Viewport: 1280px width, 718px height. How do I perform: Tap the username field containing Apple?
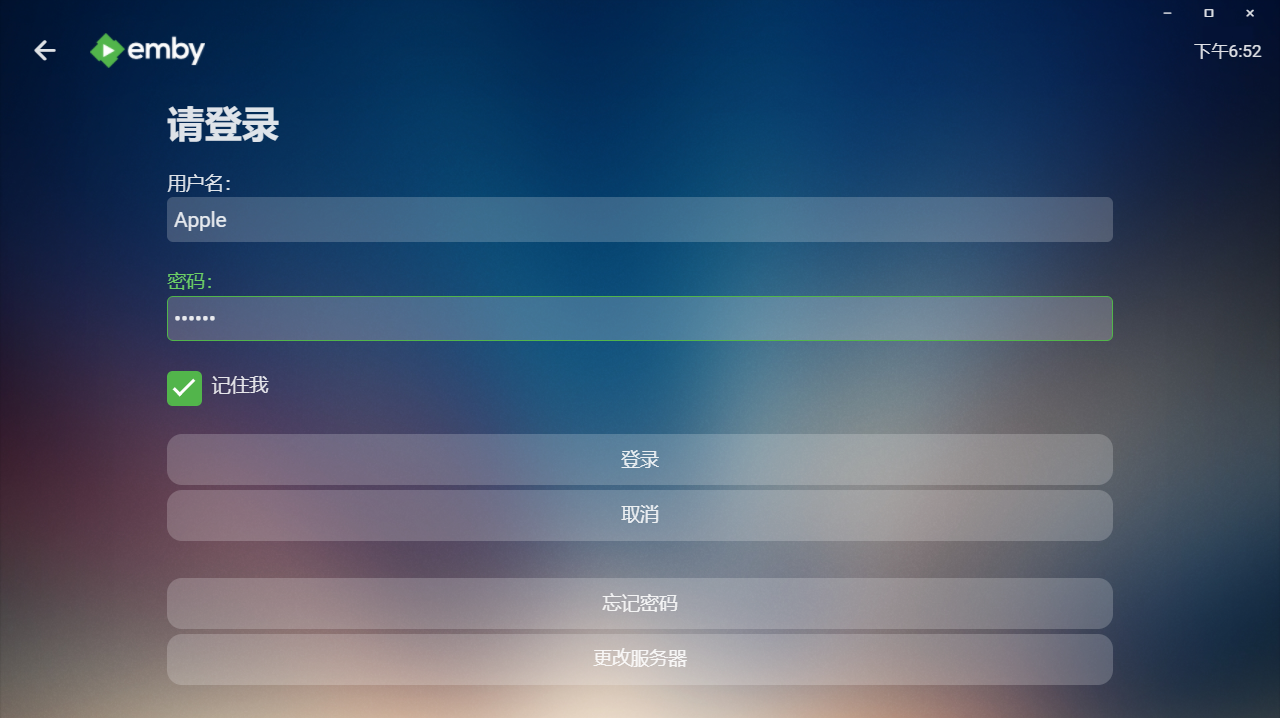click(639, 220)
